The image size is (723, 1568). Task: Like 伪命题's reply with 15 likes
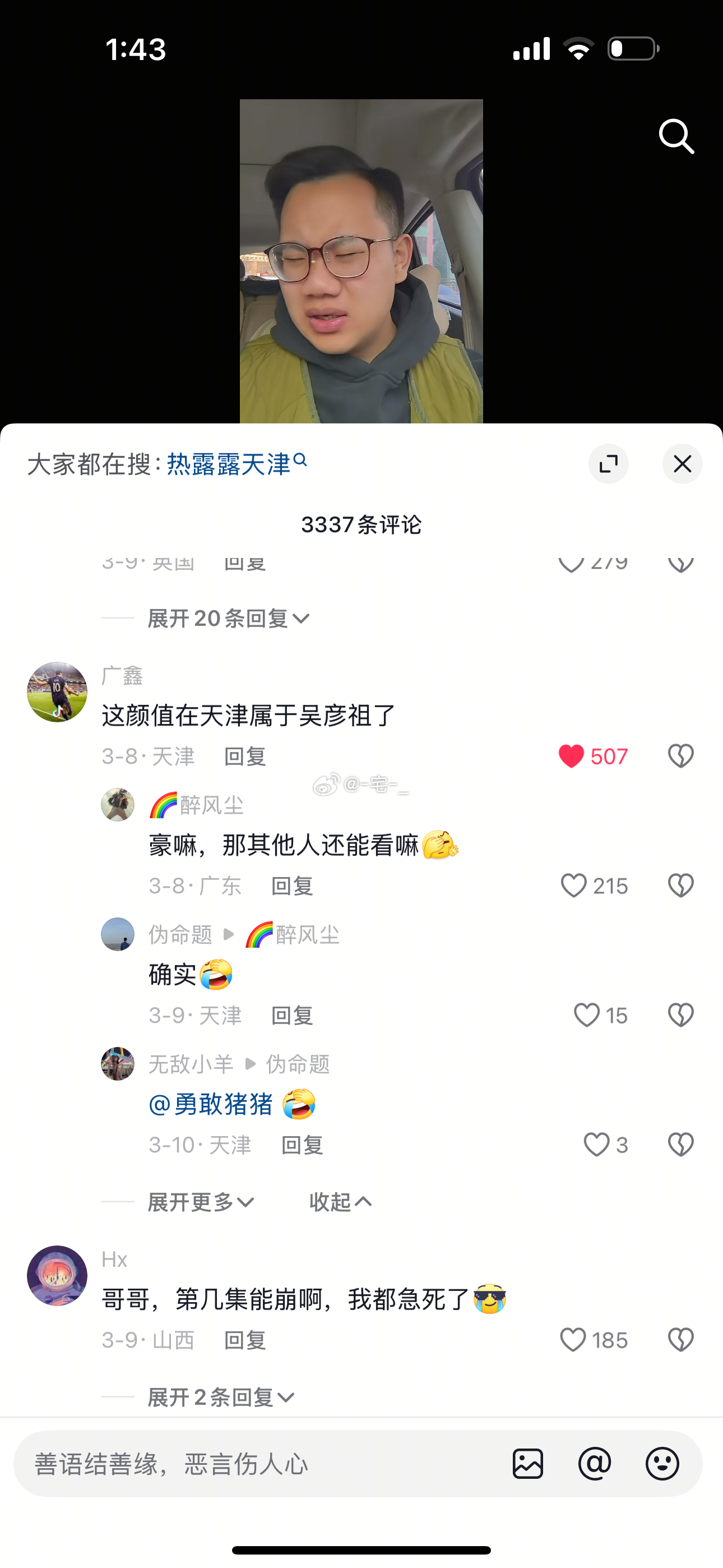coord(587,1015)
